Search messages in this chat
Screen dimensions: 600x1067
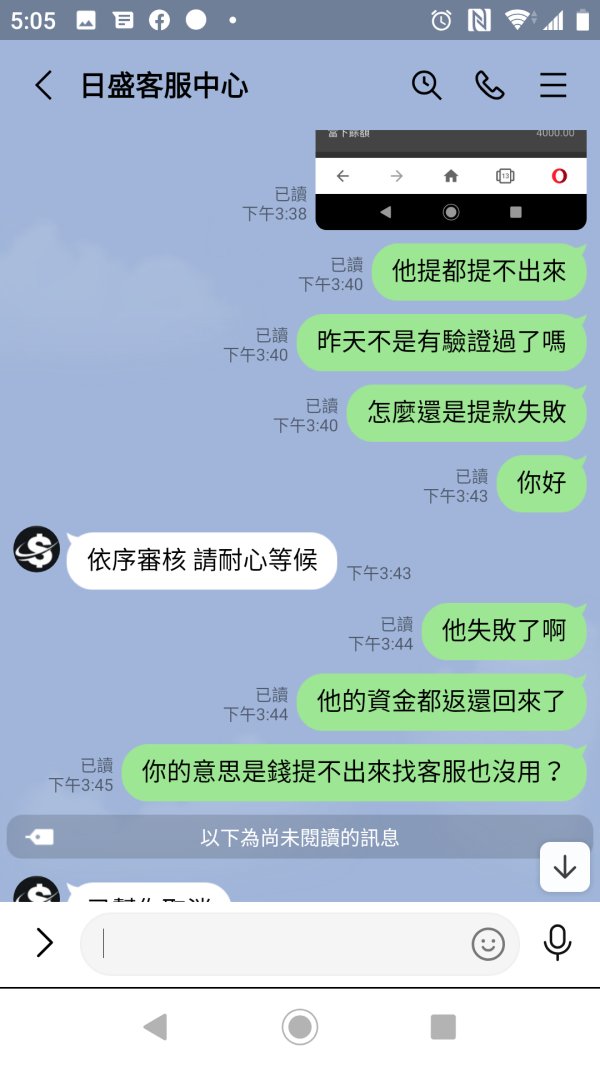point(427,86)
